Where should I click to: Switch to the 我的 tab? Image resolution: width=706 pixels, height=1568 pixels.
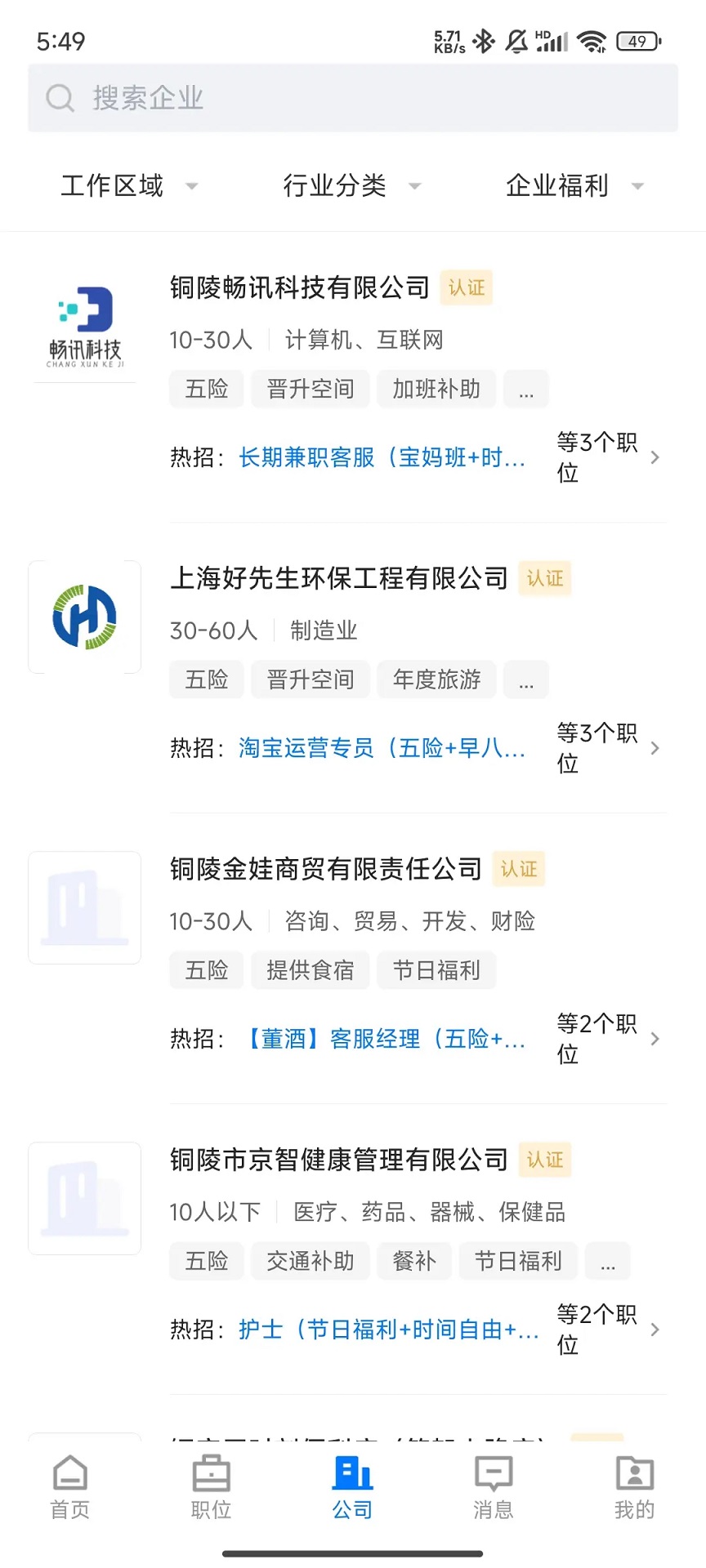point(634,1488)
